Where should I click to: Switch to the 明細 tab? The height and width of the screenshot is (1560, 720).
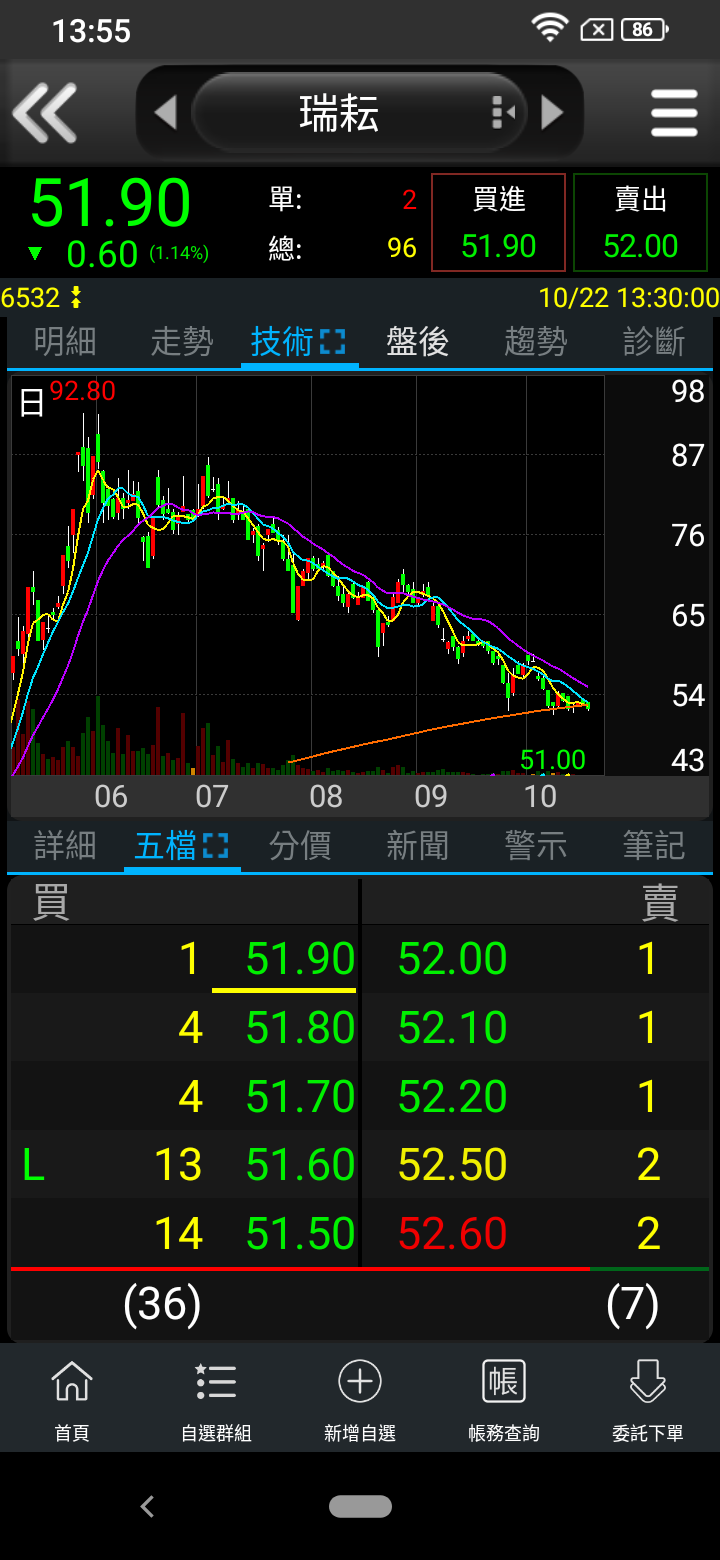coord(65,342)
